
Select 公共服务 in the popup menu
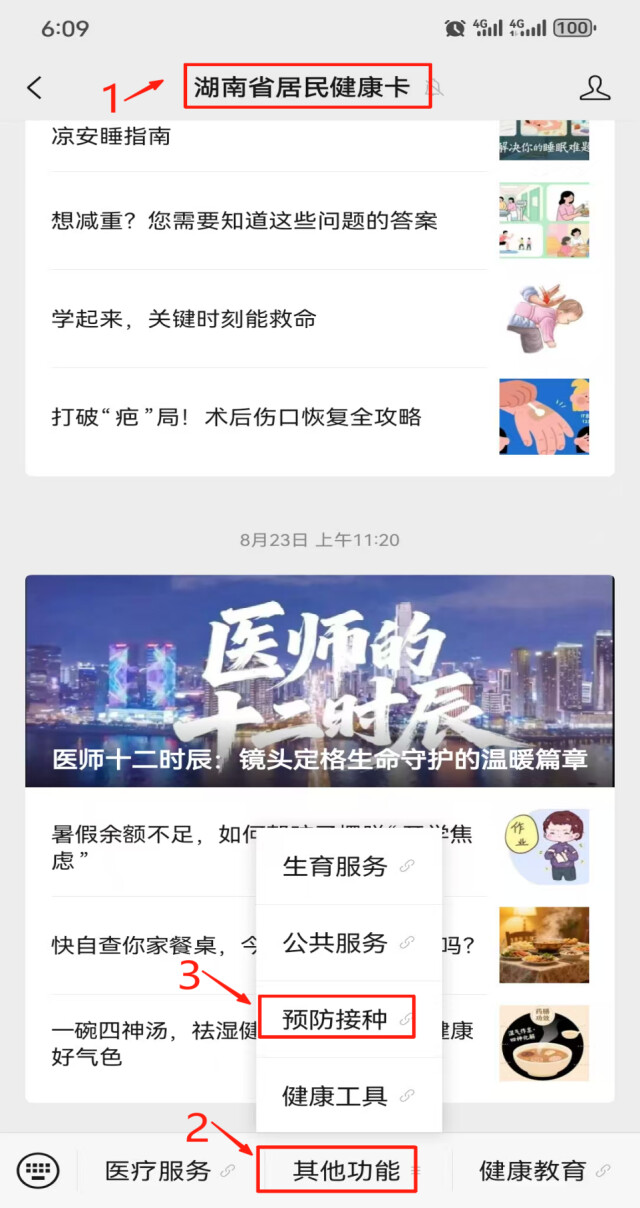335,943
